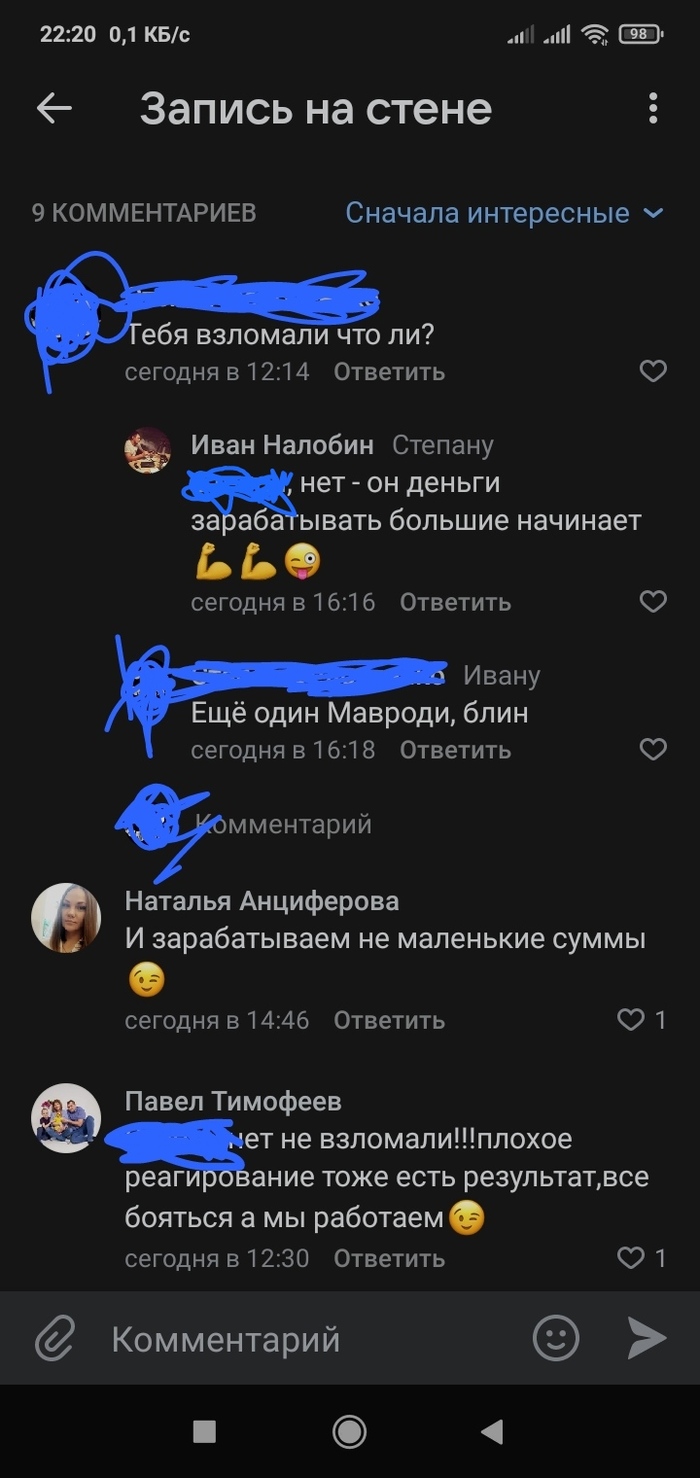Open the 'Сначала интересные' sort dropdown
This screenshot has height=1478, width=700.
(504, 213)
